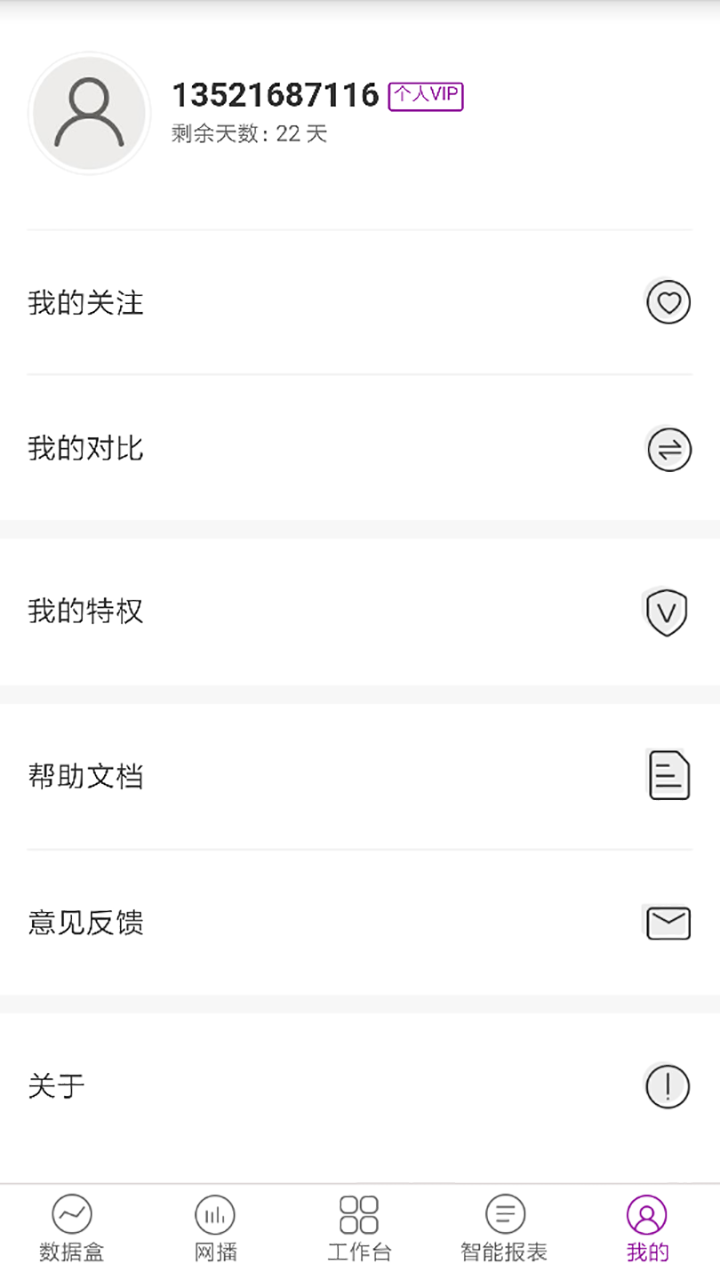This screenshot has width=720, height=1280.
Task: Switch to the 数据盒 tab
Action: tap(72, 1230)
